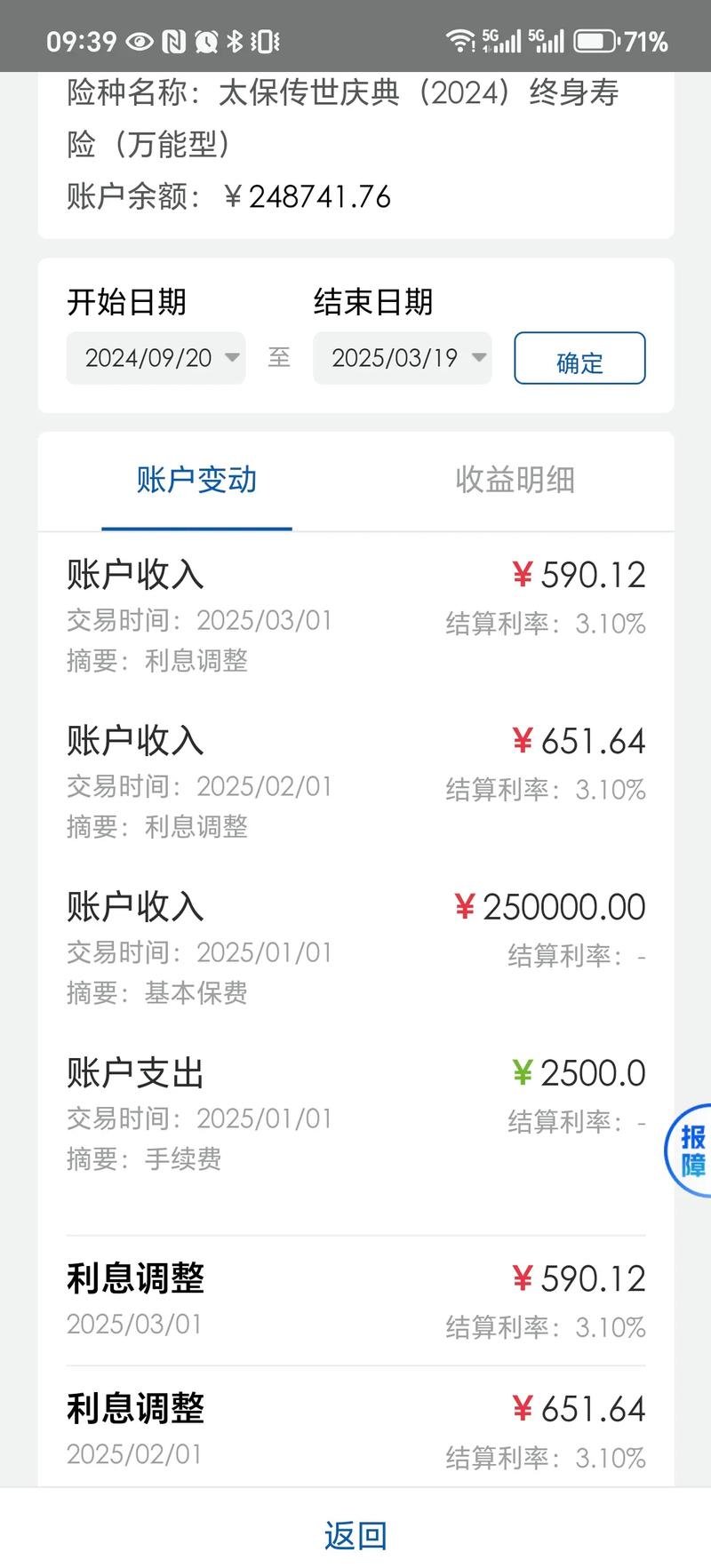
Task: Tap 返回 to go back
Action: point(355,1534)
